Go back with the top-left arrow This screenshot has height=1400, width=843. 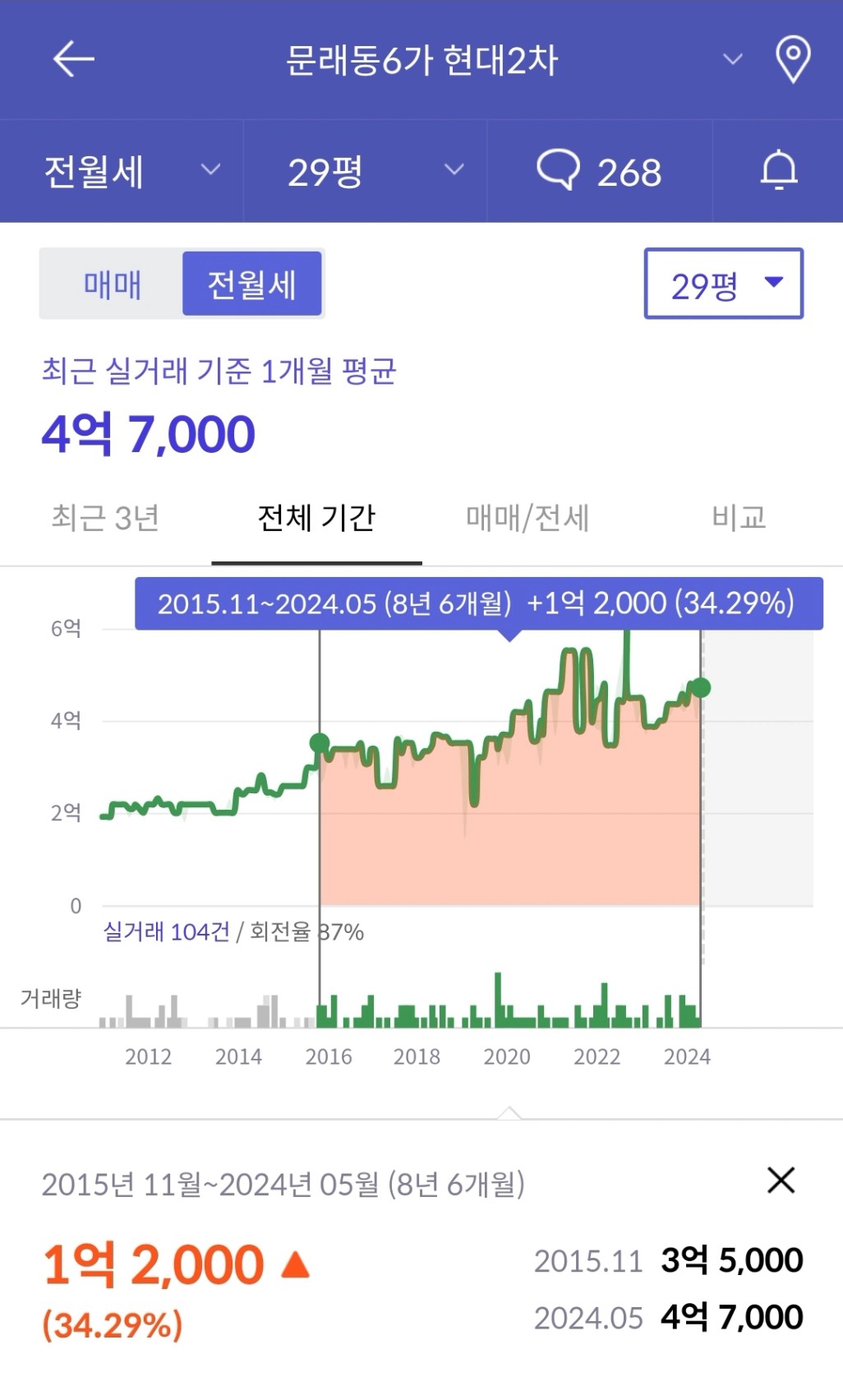tap(74, 59)
